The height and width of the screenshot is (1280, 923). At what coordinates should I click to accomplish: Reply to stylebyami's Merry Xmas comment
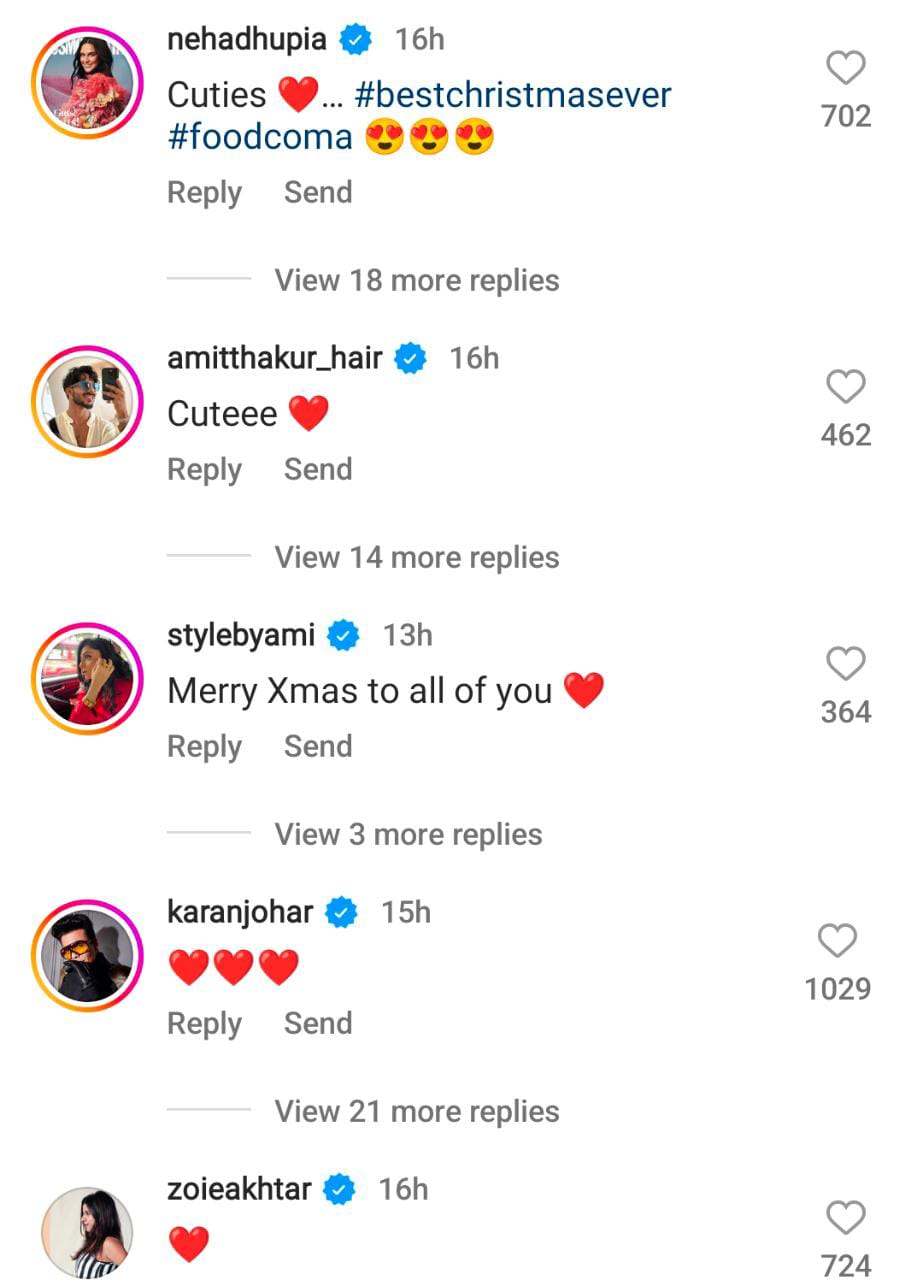204,746
